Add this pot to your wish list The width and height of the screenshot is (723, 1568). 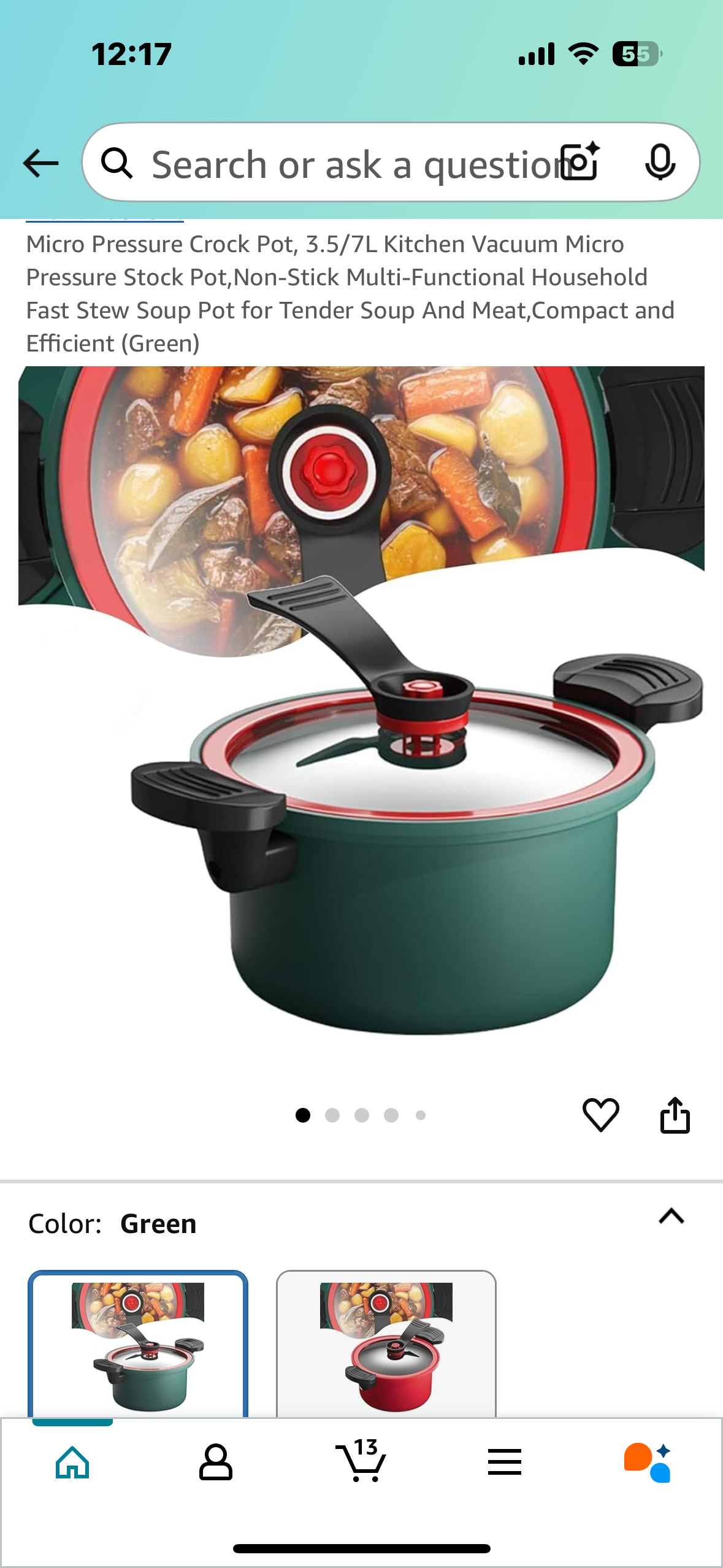coord(600,1114)
